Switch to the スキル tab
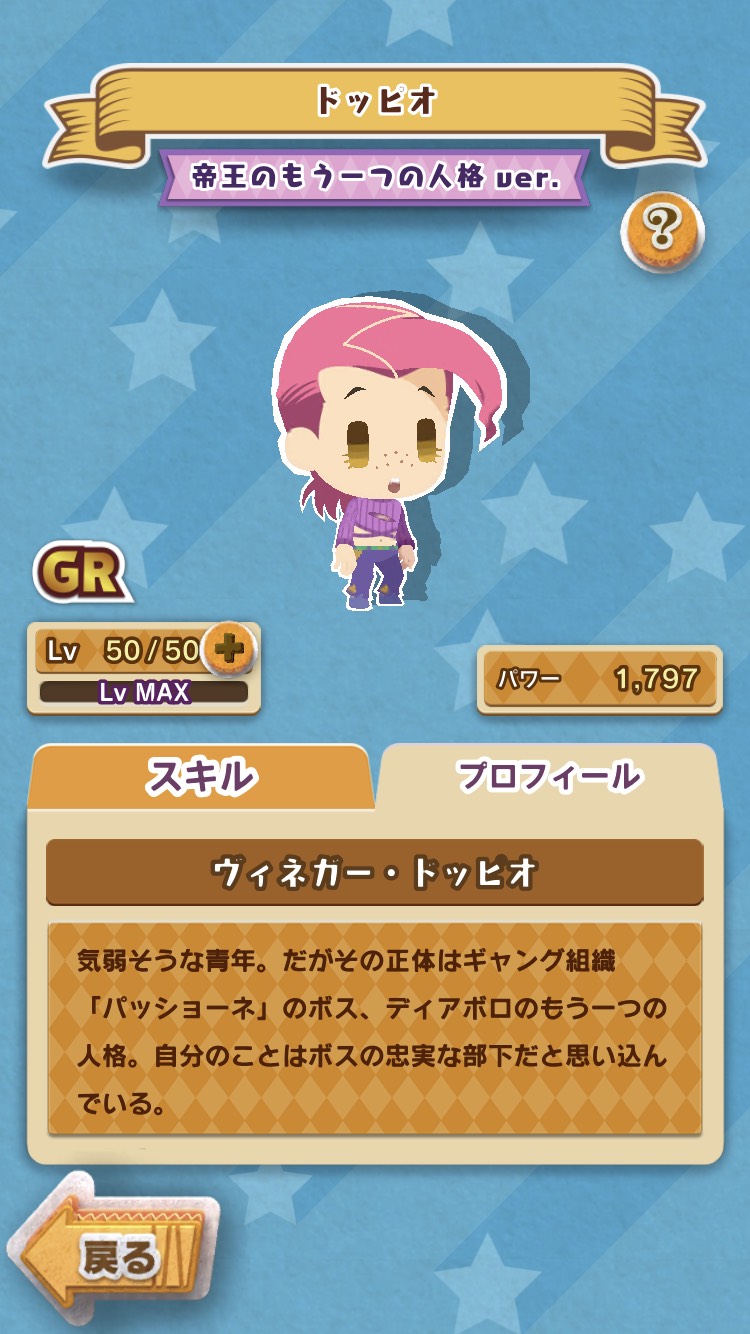750x1334 pixels. 200,777
